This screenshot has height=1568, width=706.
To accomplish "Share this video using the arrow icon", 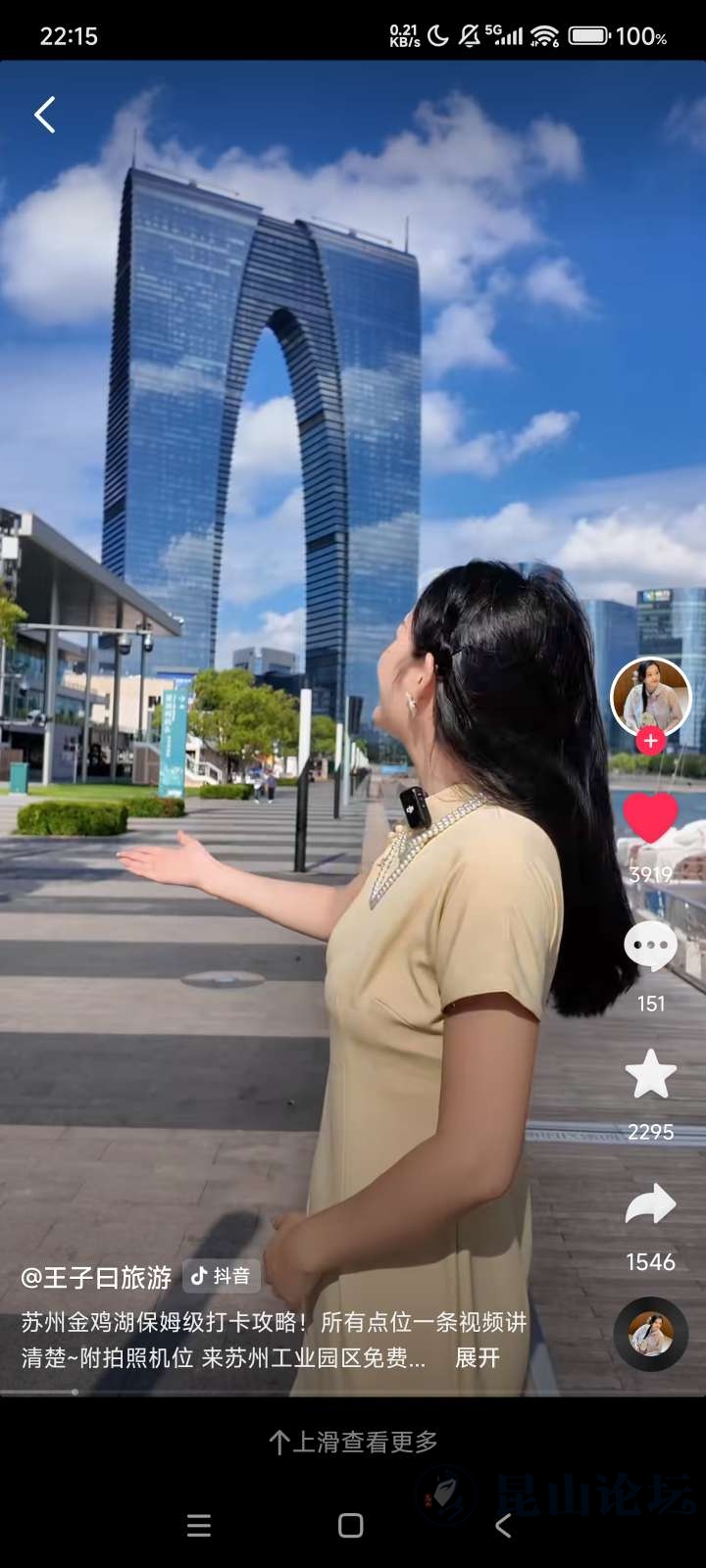I will [x=650, y=1205].
